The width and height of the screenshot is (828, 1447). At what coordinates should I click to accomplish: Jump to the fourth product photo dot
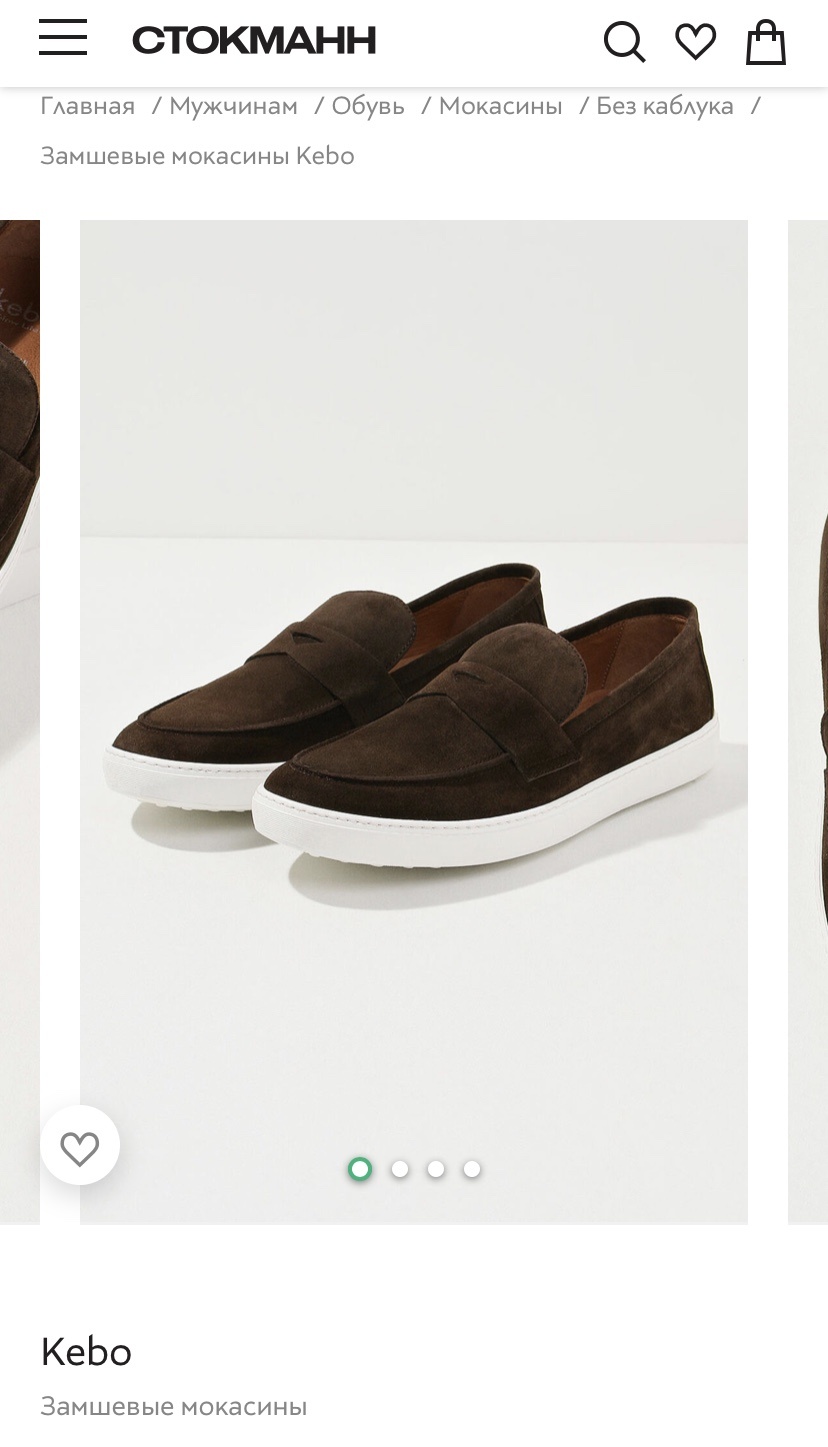click(x=472, y=1169)
